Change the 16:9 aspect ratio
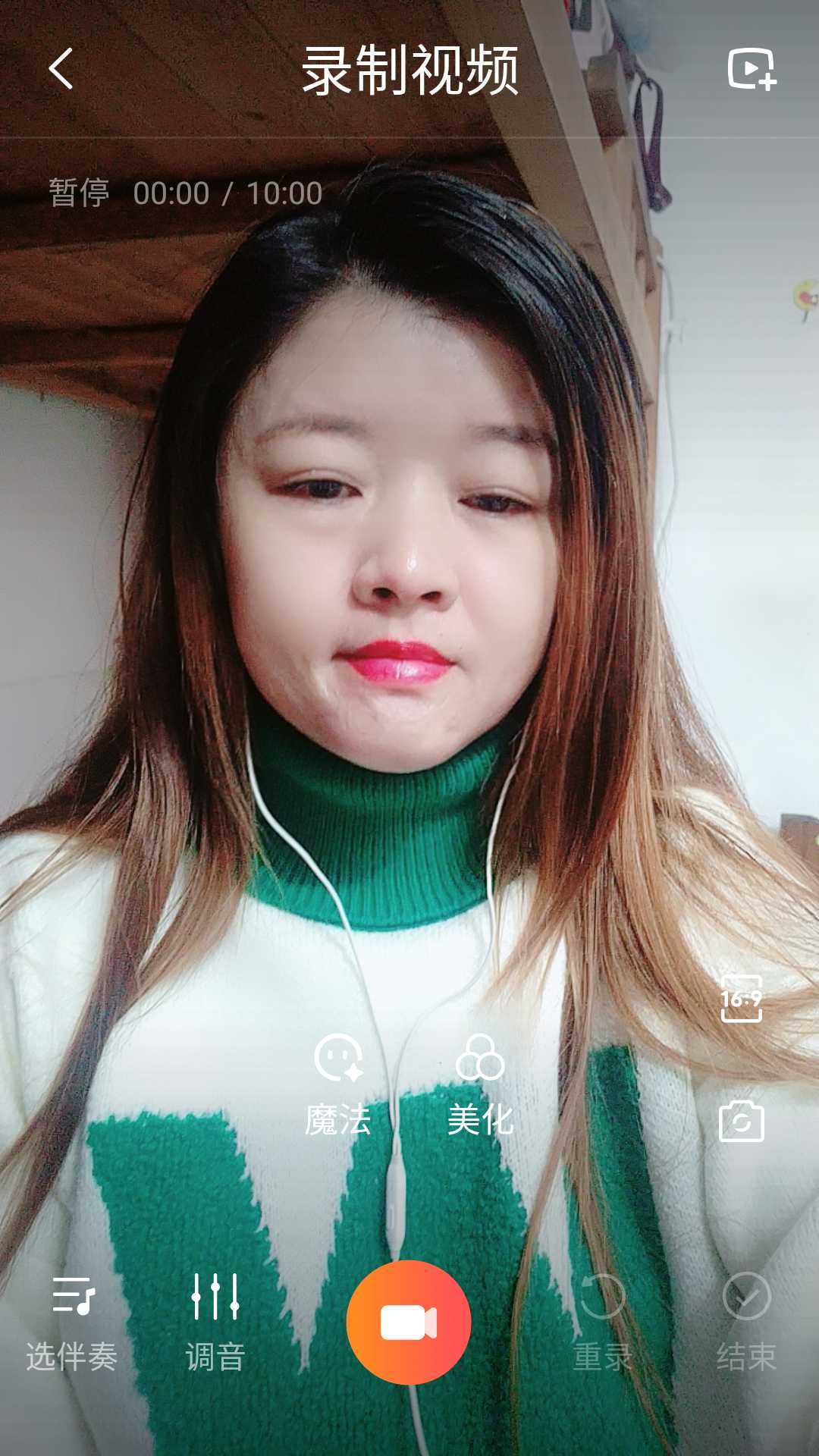Image resolution: width=819 pixels, height=1456 pixels. point(741,999)
